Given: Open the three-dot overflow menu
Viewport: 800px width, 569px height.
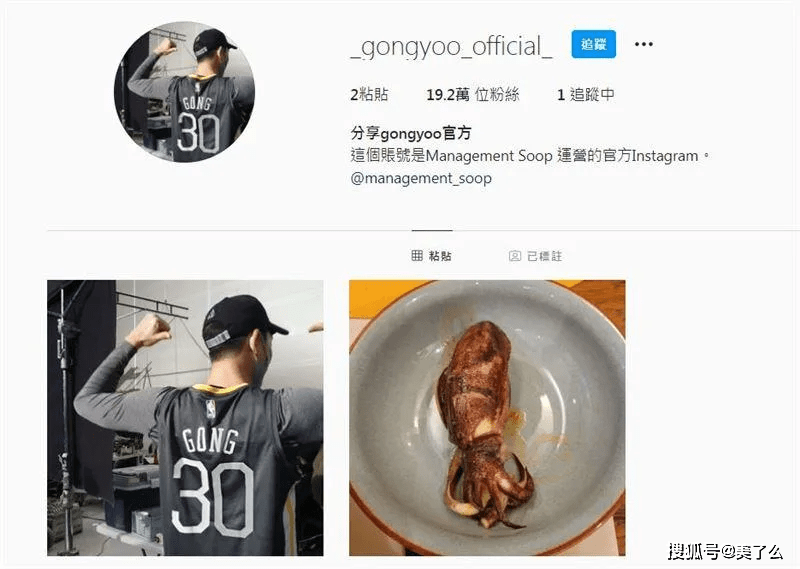Looking at the screenshot, I should (x=644, y=45).
